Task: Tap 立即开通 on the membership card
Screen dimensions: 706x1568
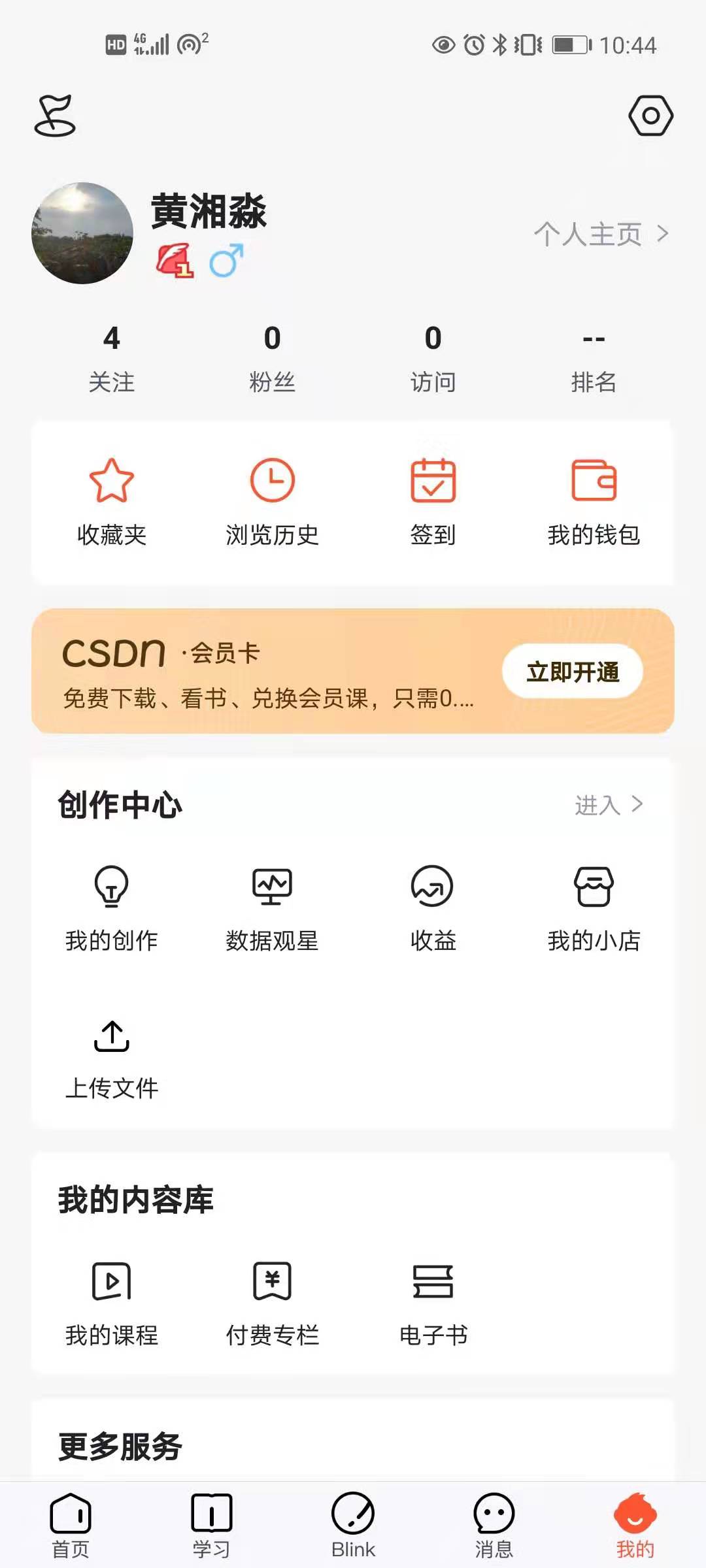Action: pyautogui.click(x=573, y=672)
